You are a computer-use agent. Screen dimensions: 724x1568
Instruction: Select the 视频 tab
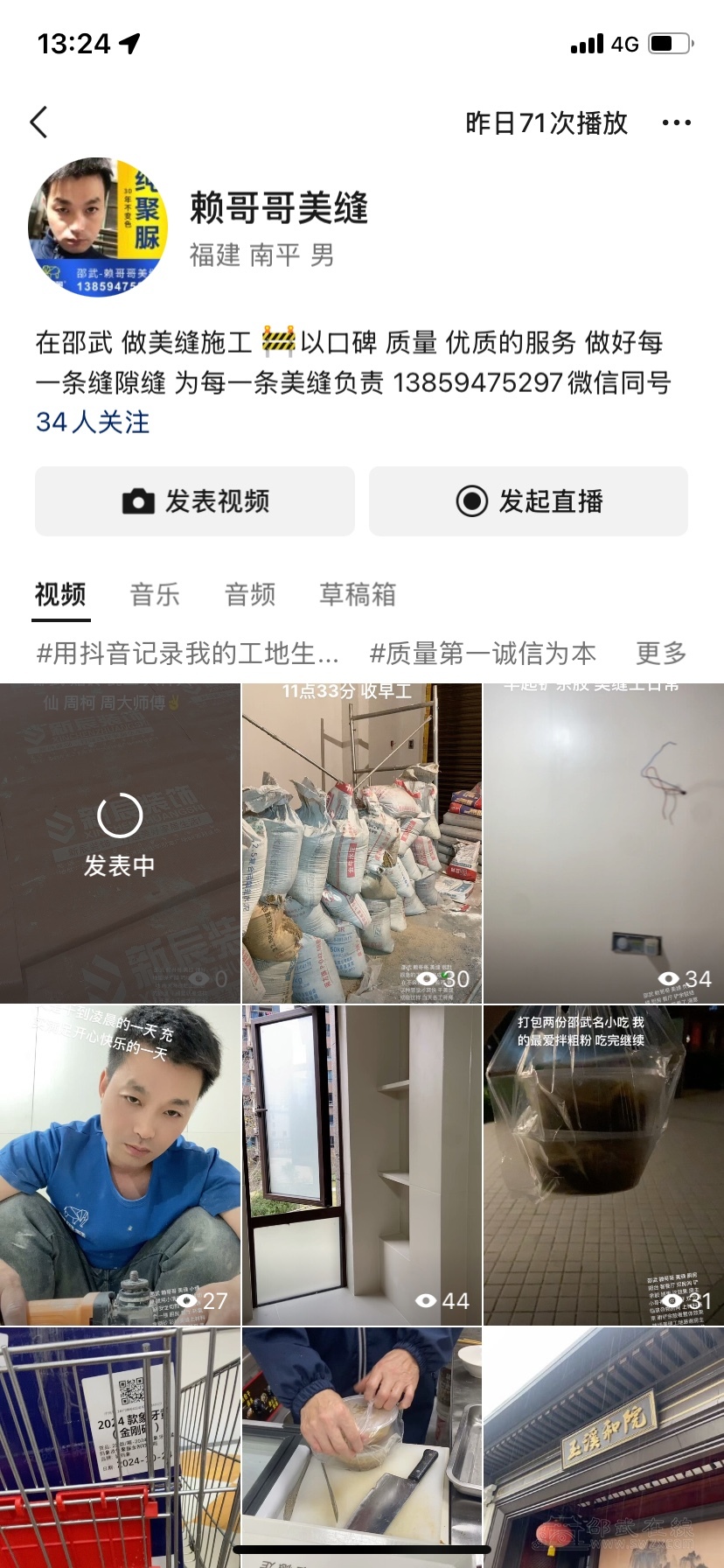pos(60,595)
